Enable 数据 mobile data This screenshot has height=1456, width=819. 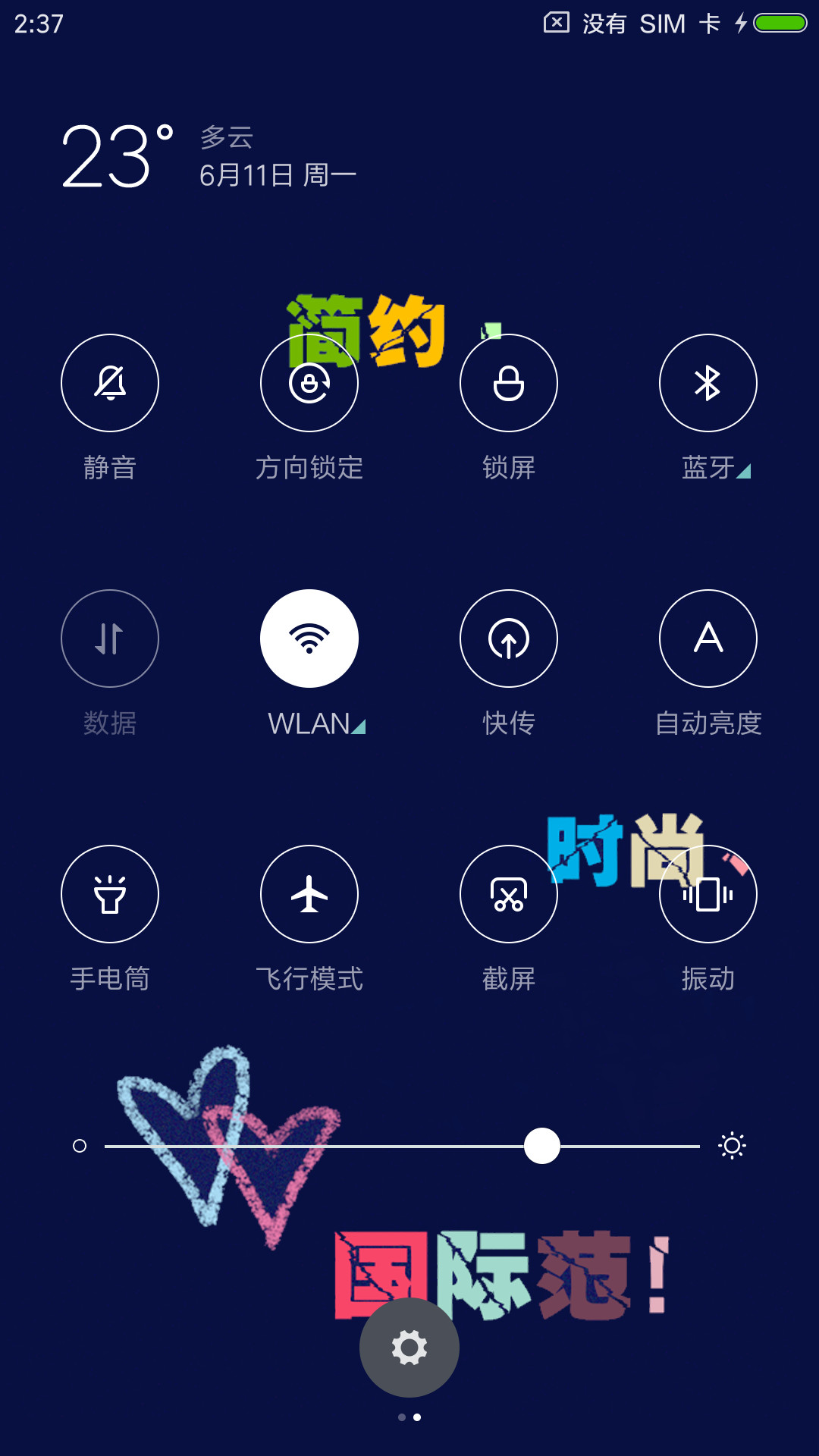pyautogui.click(x=110, y=639)
